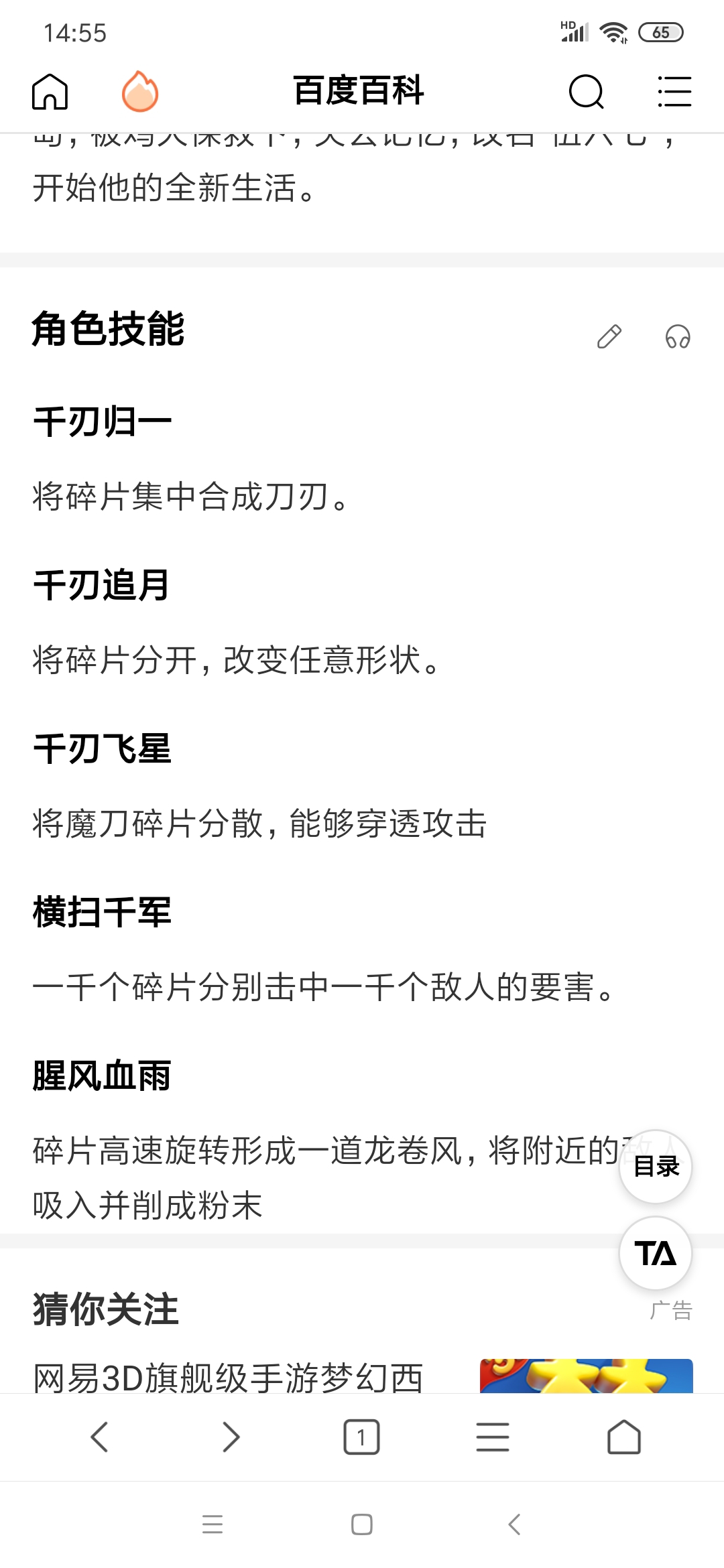Screen dimensions: 724x1568
Task: Edit the 角色技能 section with pencil icon
Action: pyautogui.click(x=609, y=336)
